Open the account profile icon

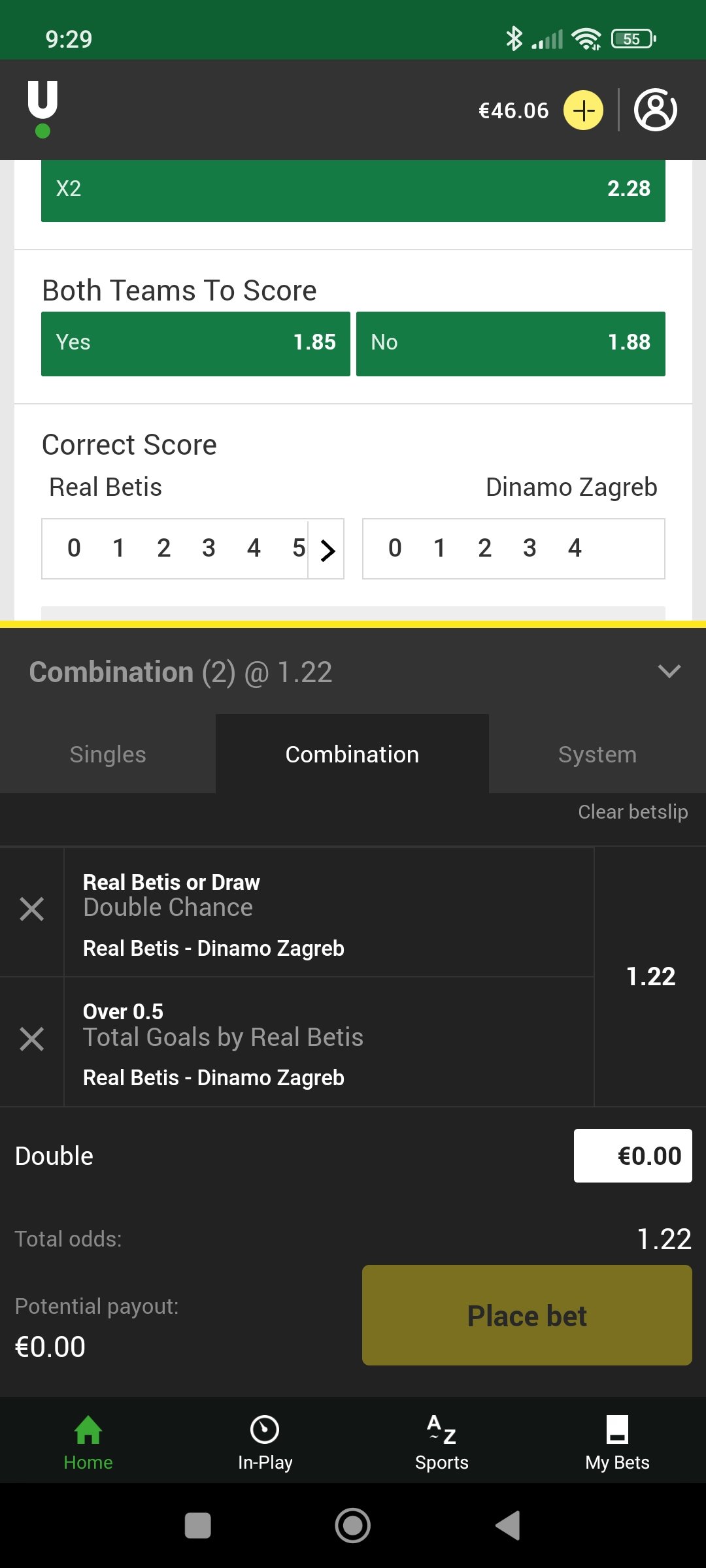click(655, 110)
